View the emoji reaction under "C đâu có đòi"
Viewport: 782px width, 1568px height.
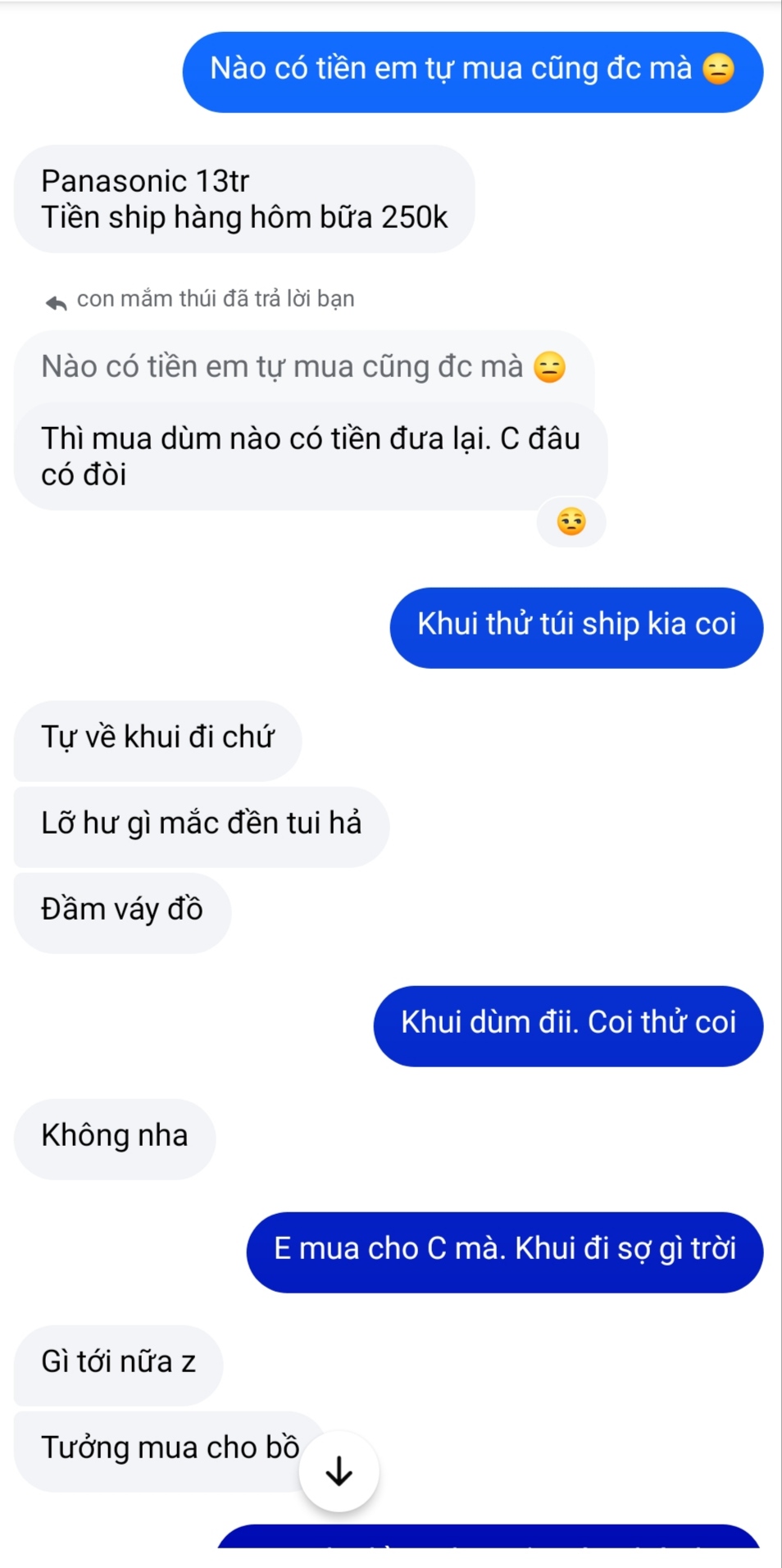(571, 521)
